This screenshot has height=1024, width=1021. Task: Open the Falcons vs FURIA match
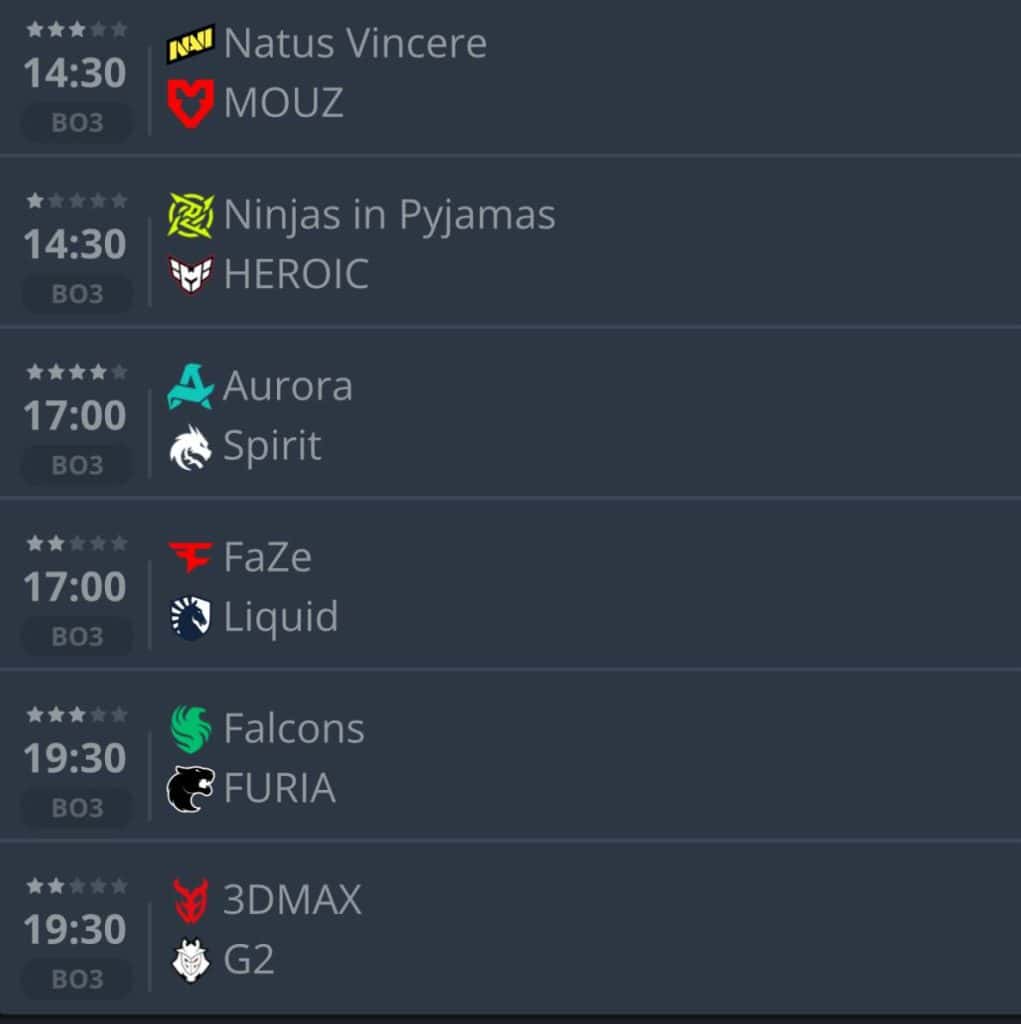[x=510, y=758]
